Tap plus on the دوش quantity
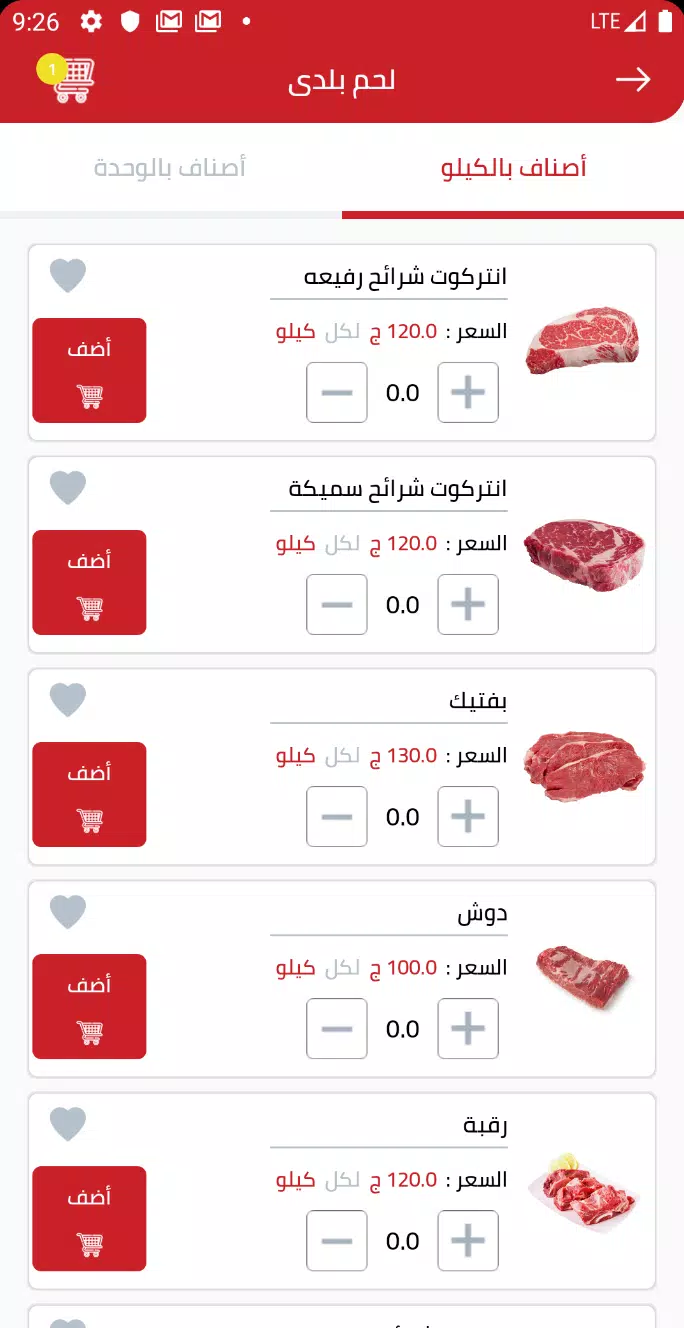684x1328 pixels. 468,1029
